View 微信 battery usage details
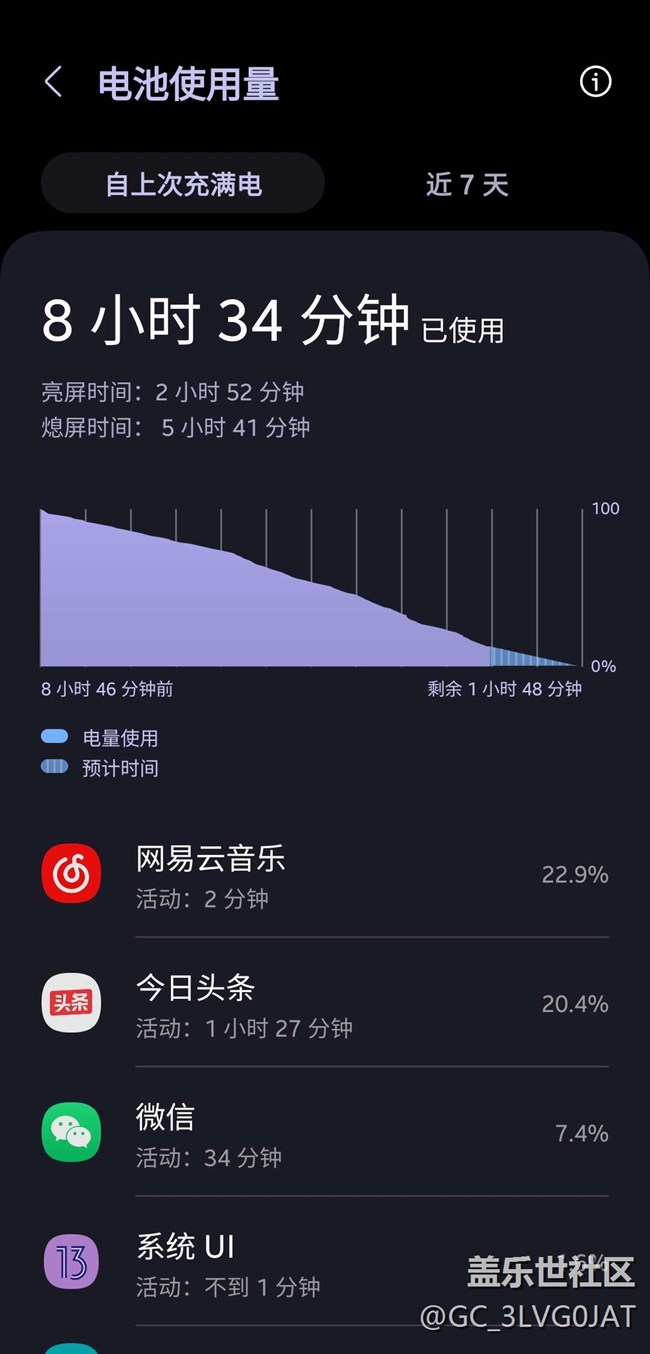650x1354 pixels. [325, 1132]
